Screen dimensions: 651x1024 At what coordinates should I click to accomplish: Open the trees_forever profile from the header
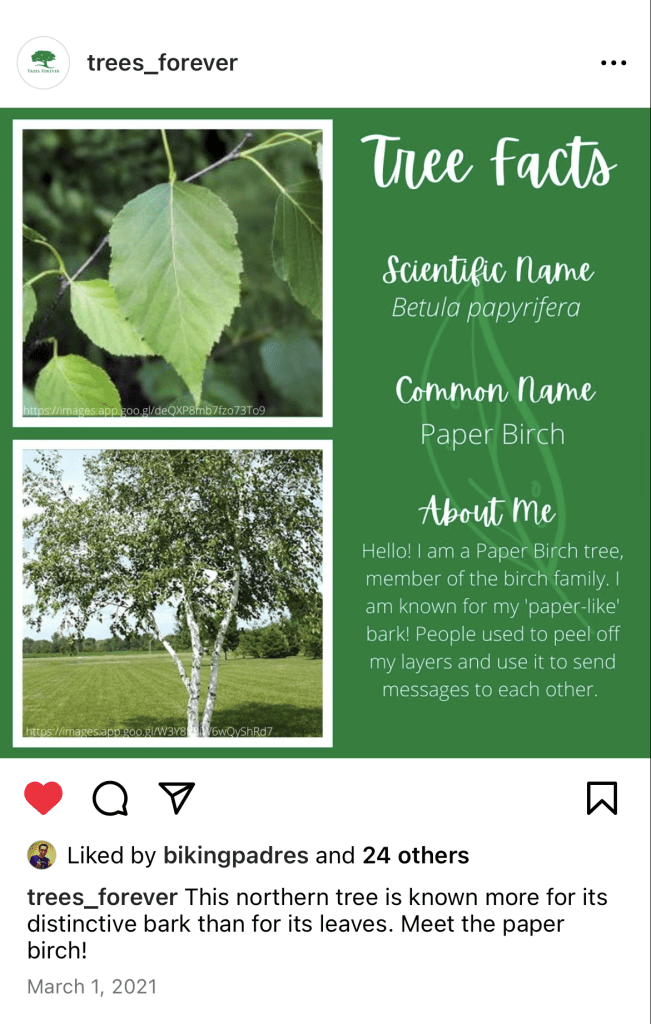(162, 63)
